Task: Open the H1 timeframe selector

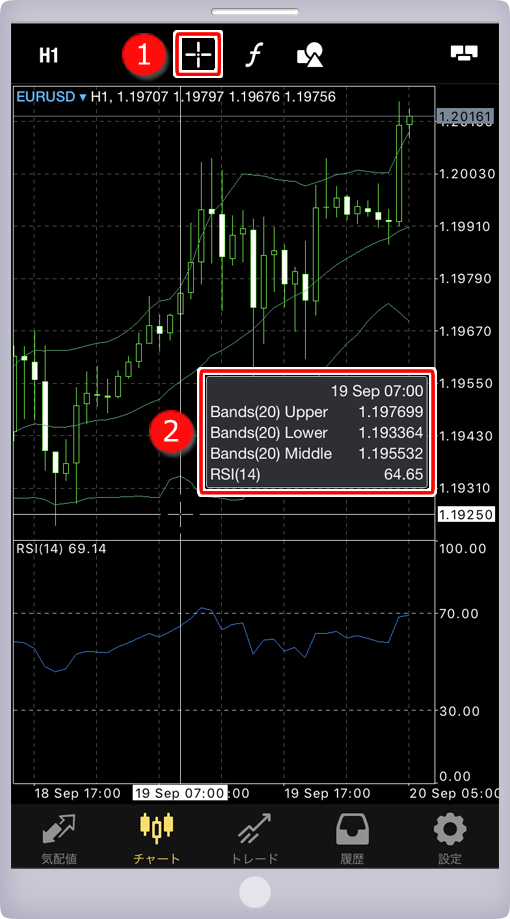Action: point(49,56)
